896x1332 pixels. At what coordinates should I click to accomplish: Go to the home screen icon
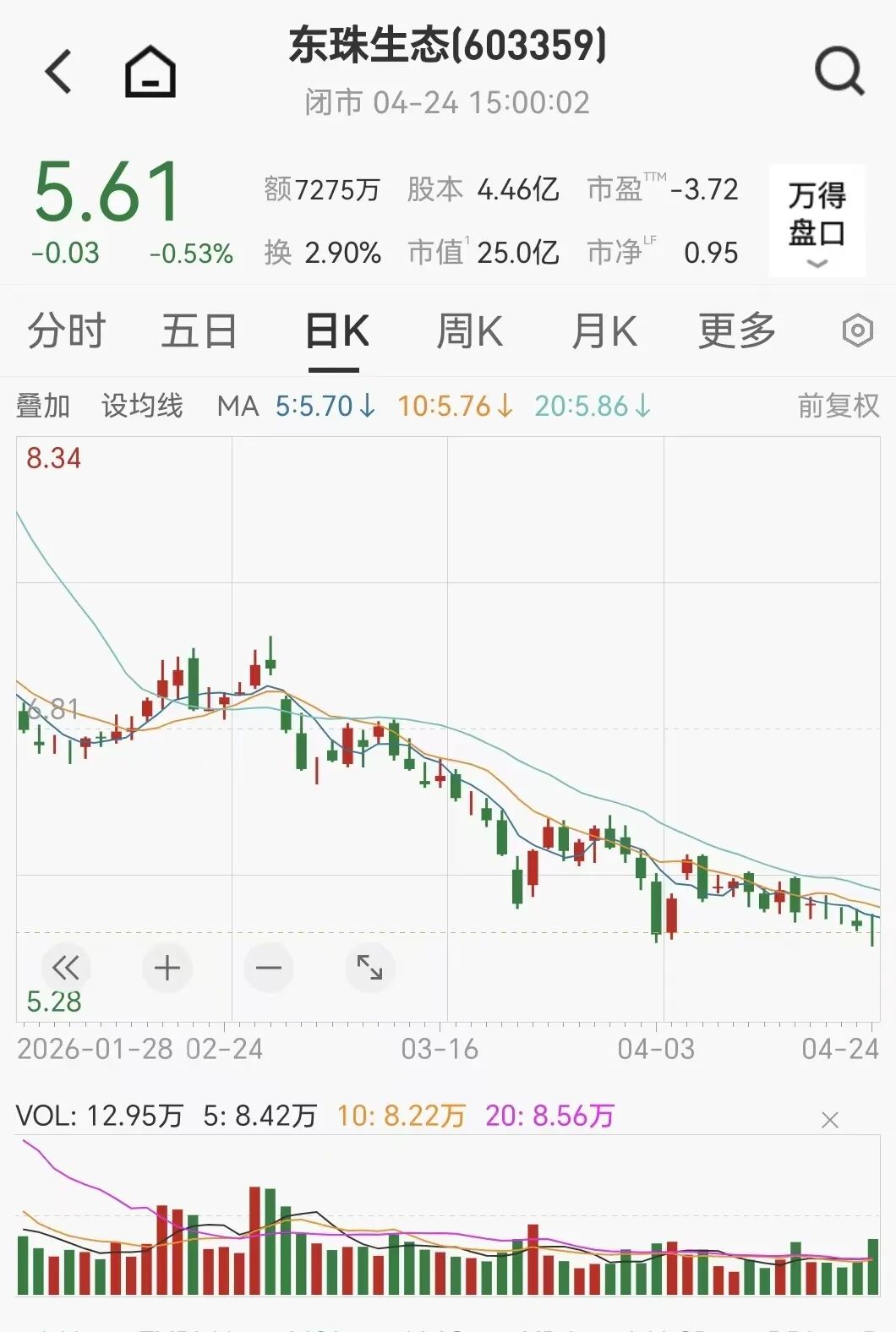(x=149, y=69)
